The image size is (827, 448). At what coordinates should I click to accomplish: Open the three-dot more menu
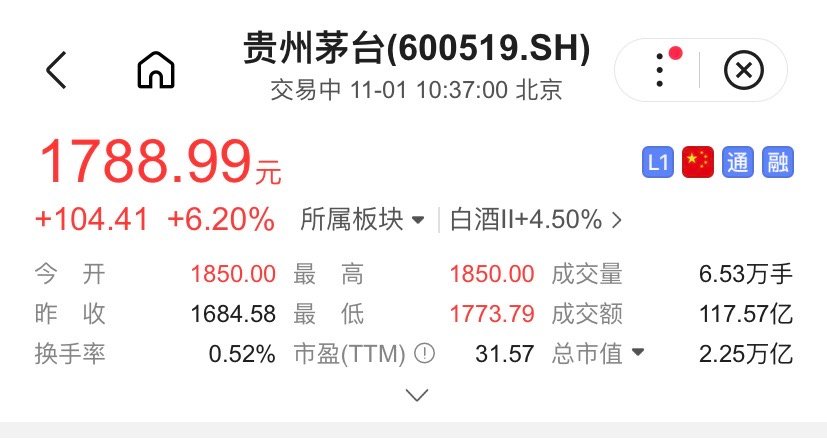tap(660, 70)
